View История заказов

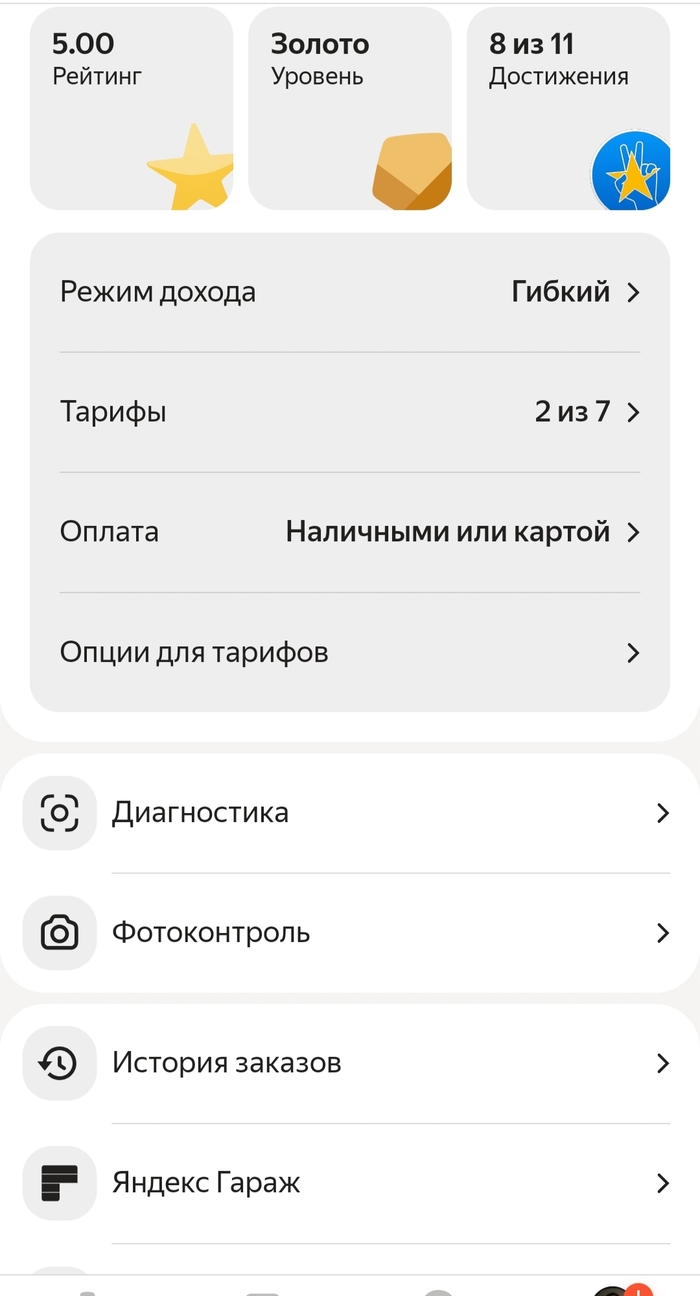click(x=349, y=1063)
